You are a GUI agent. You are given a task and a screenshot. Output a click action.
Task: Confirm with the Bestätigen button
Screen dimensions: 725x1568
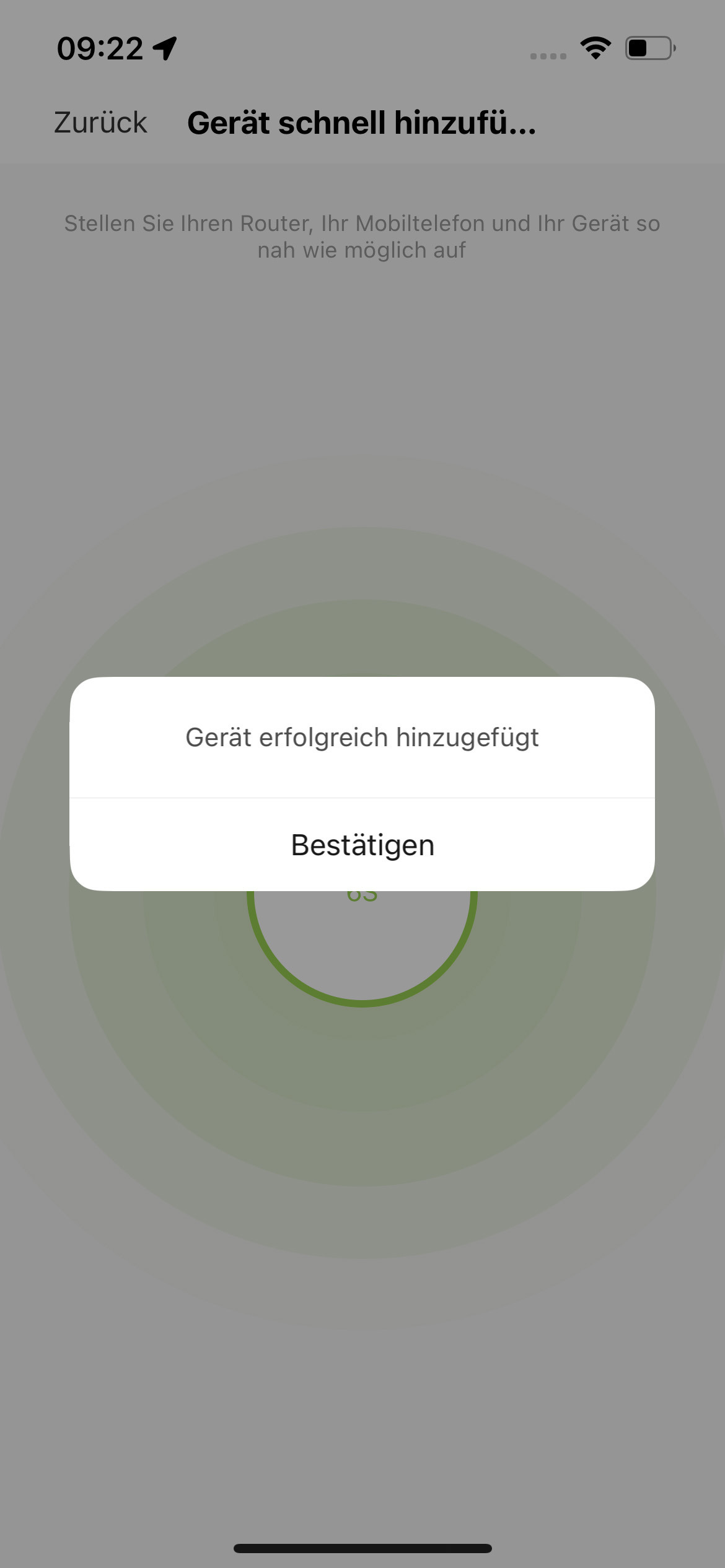click(362, 845)
